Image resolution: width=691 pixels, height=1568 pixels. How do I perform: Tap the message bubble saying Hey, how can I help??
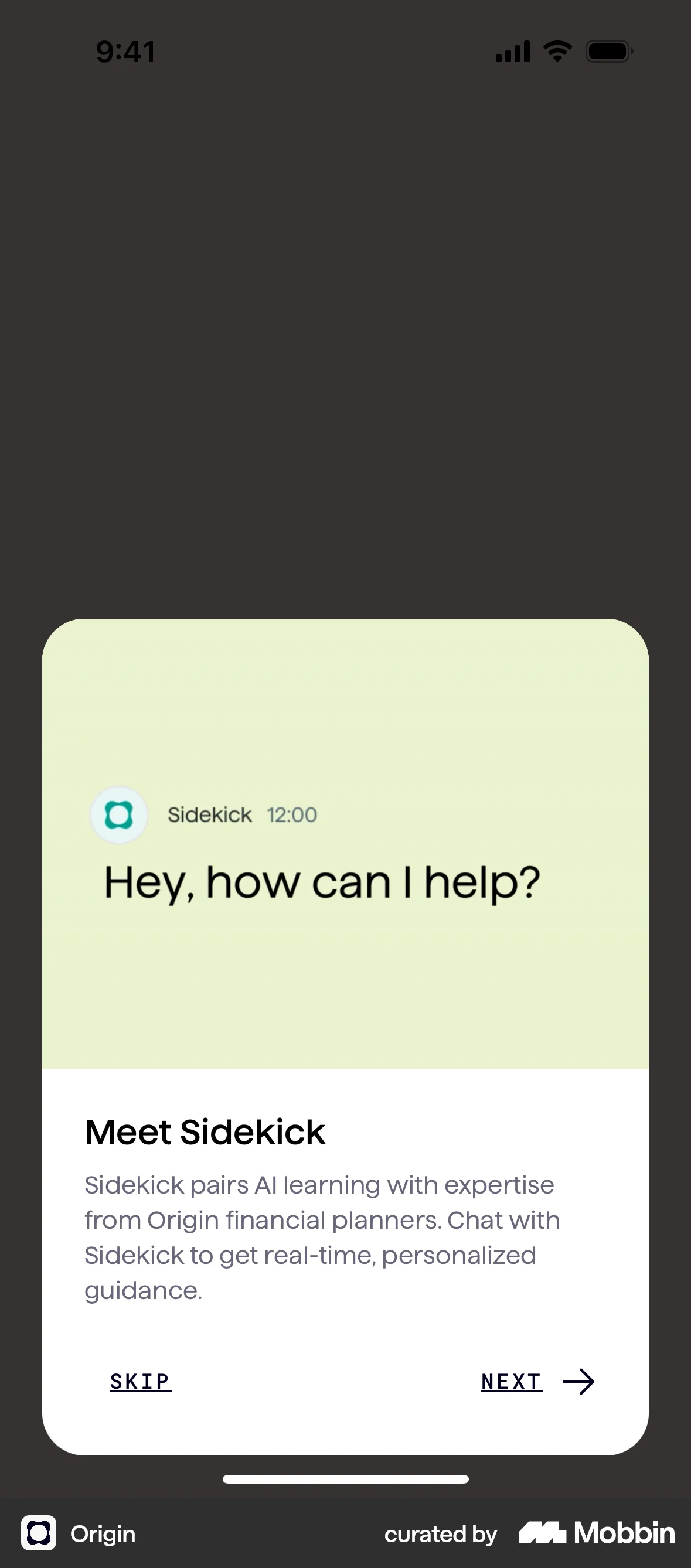pos(323,881)
